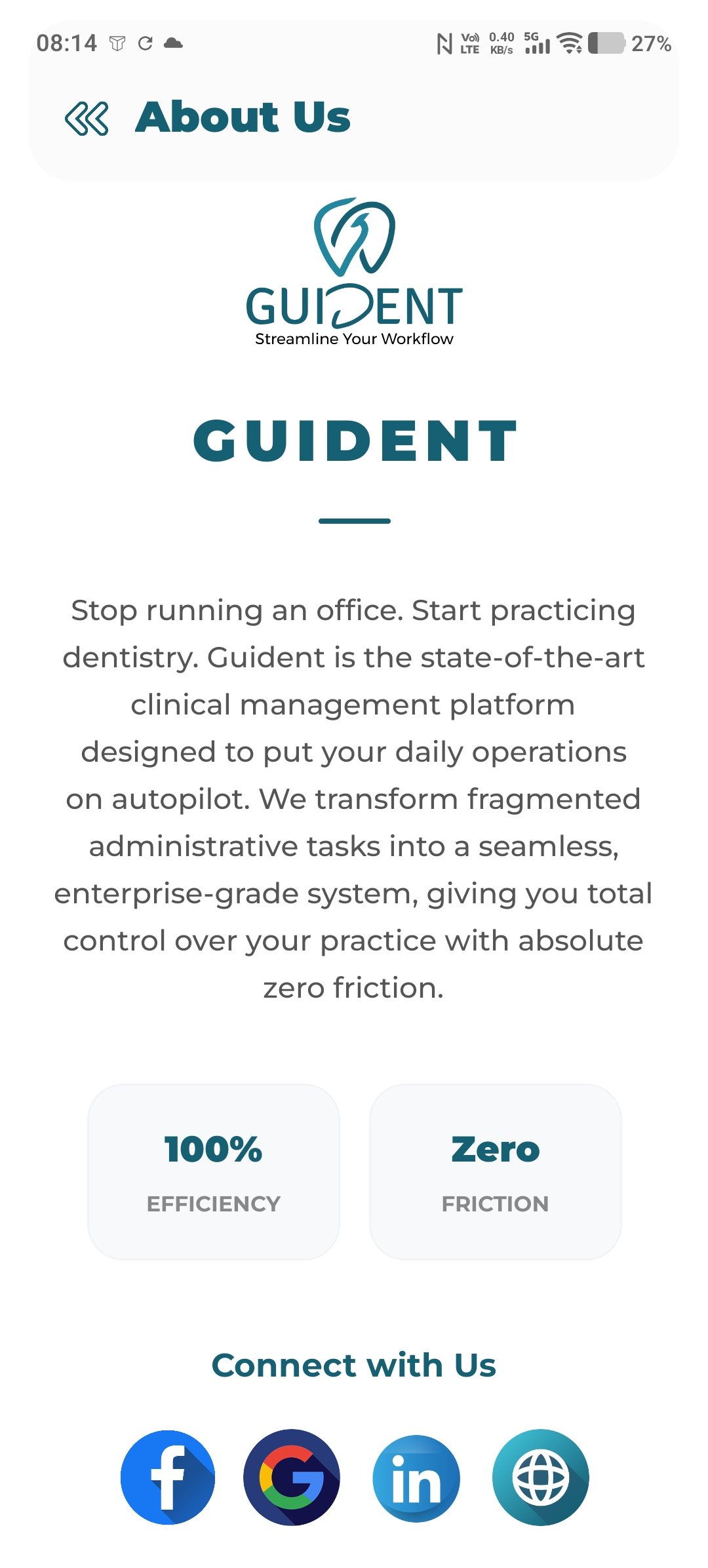Tap the Connect with Us heading
708x1568 pixels.
coord(354,1365)
